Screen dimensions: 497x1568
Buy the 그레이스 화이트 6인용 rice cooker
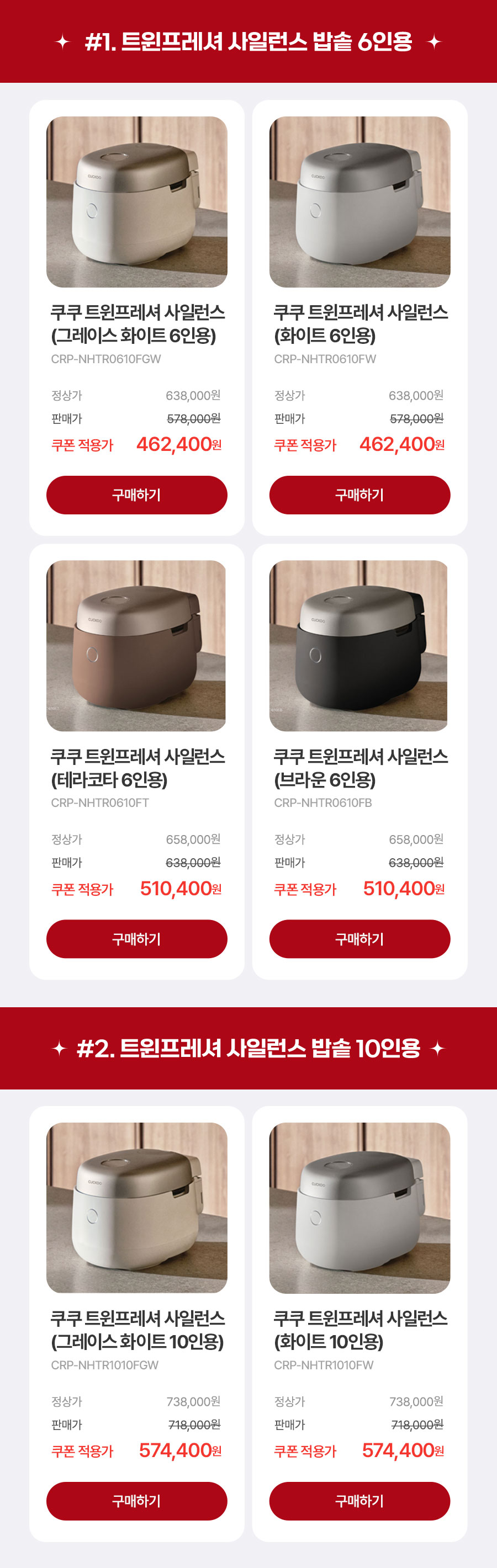coord(136,495)
